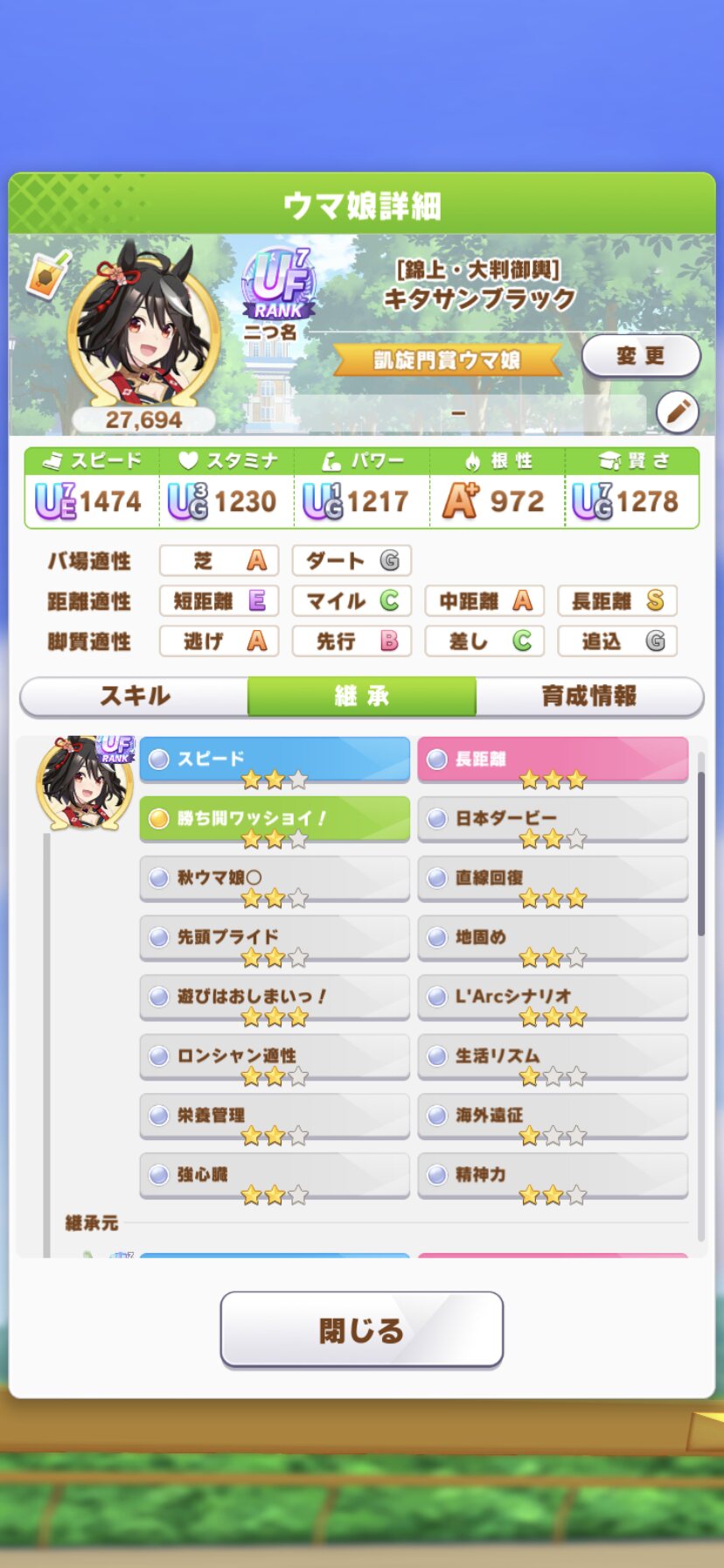The width and height of the screenshot is (724, 1568).
Task: Edit the memo with the pencil icon
Action: point(678,411)
